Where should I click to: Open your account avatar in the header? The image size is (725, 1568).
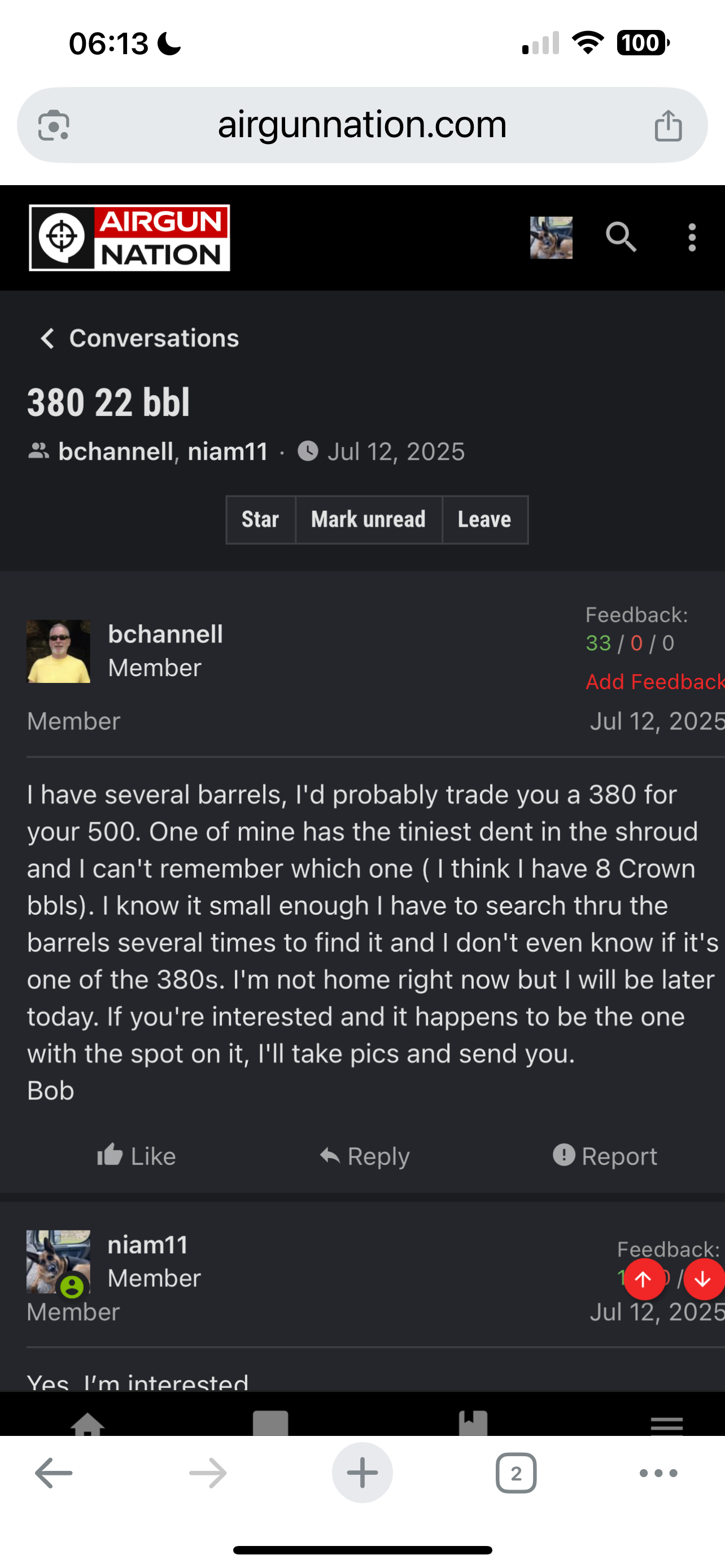[551, 238]
